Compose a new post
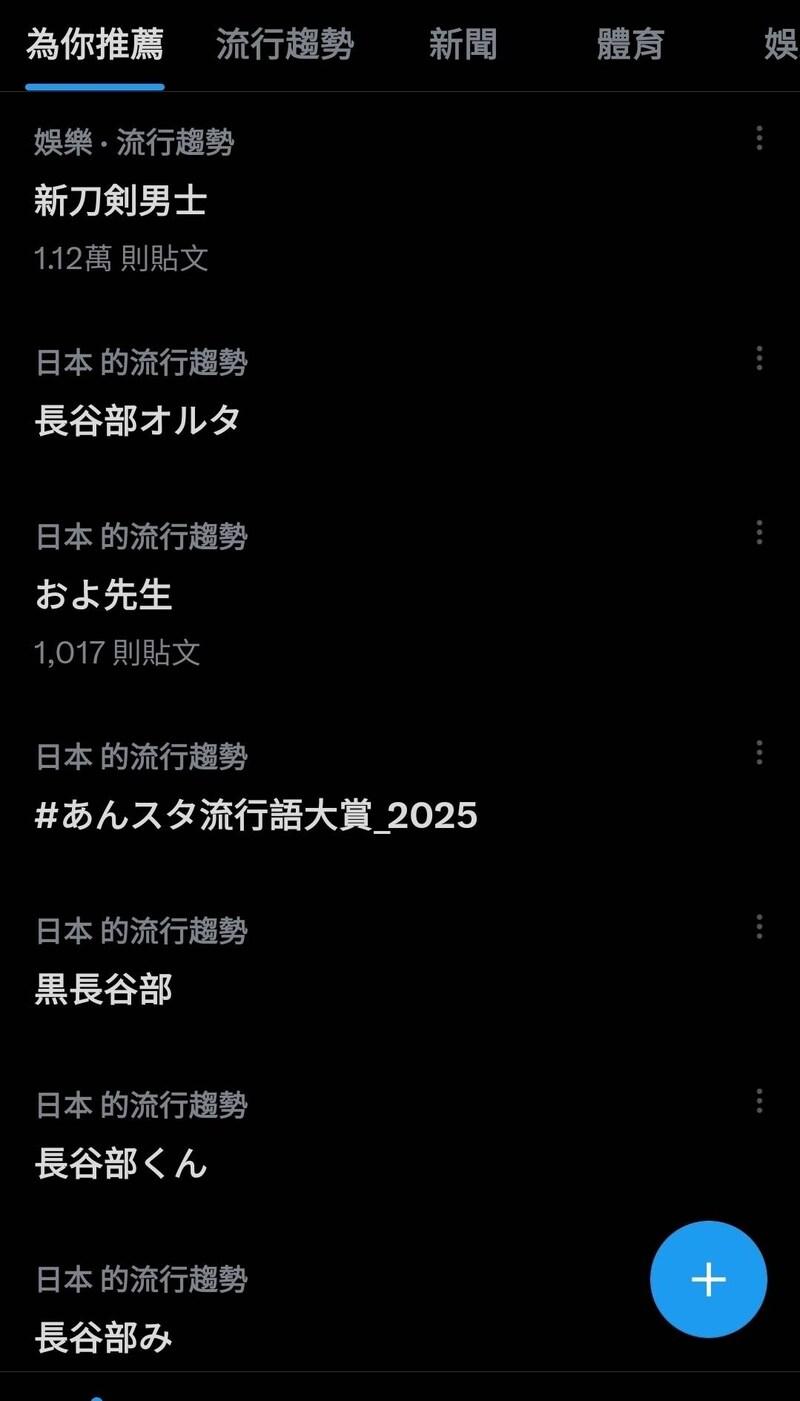The height and width of the screenshot is (1401, 800). tap(708, 1280)
